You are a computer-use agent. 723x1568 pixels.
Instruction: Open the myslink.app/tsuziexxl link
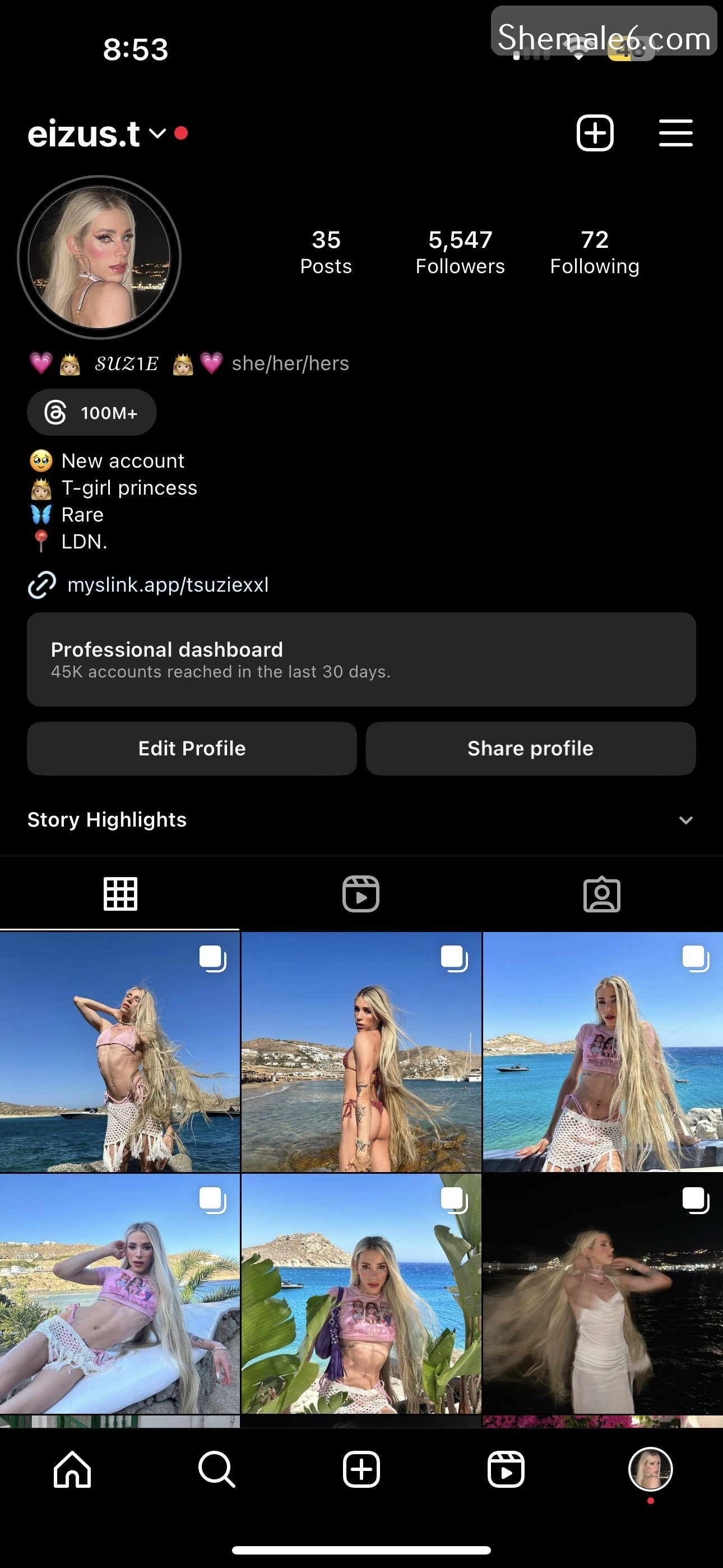pos(168,585)
